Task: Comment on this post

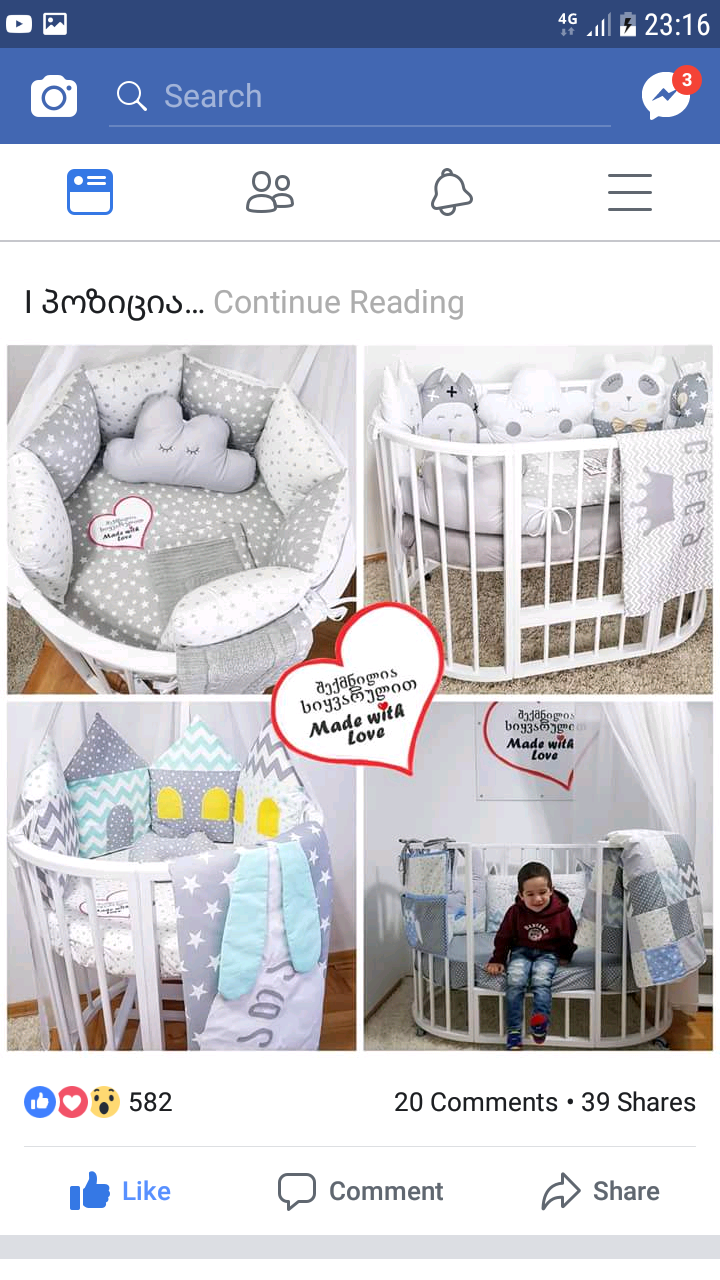Action: click(x=360, y=1191)
